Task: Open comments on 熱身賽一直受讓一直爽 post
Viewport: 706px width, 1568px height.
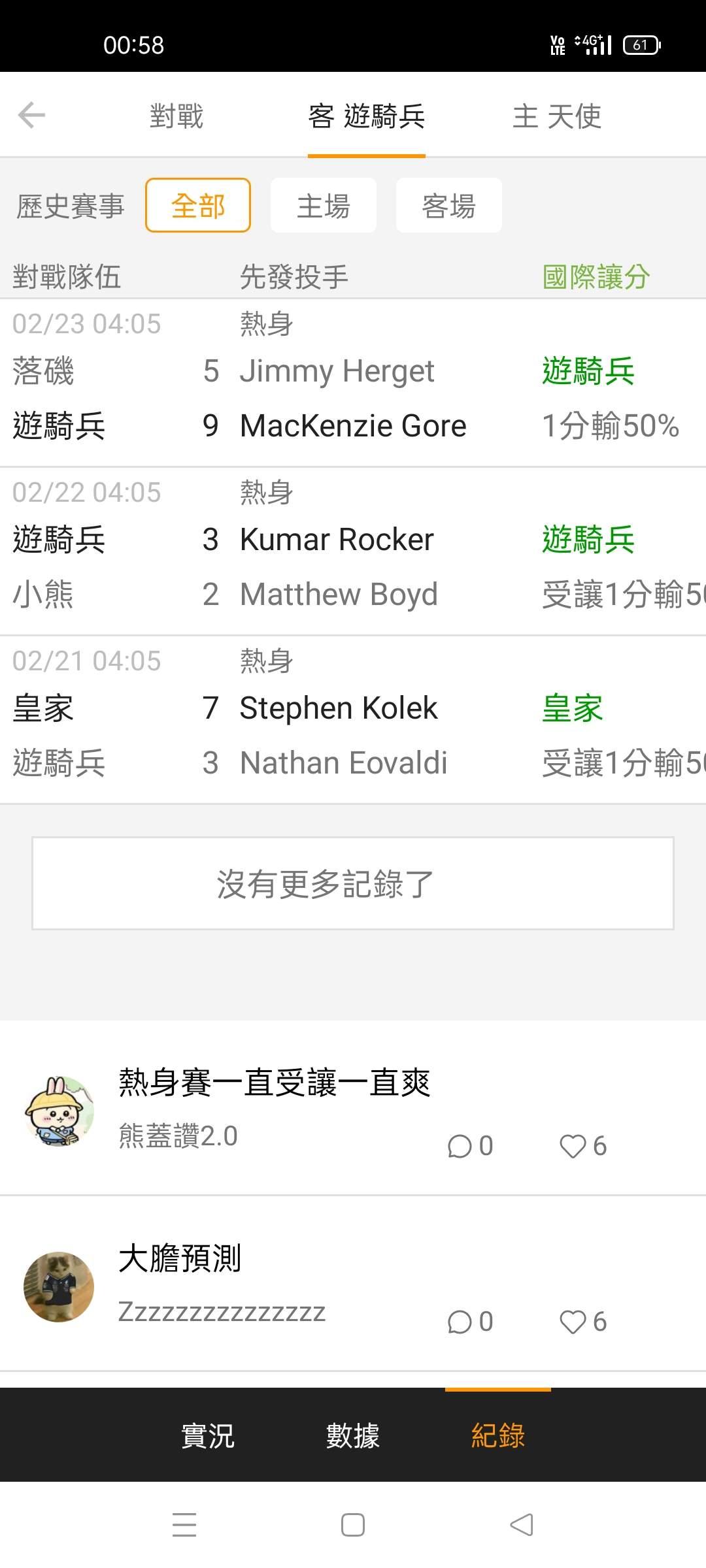Action: (469, 1146)
